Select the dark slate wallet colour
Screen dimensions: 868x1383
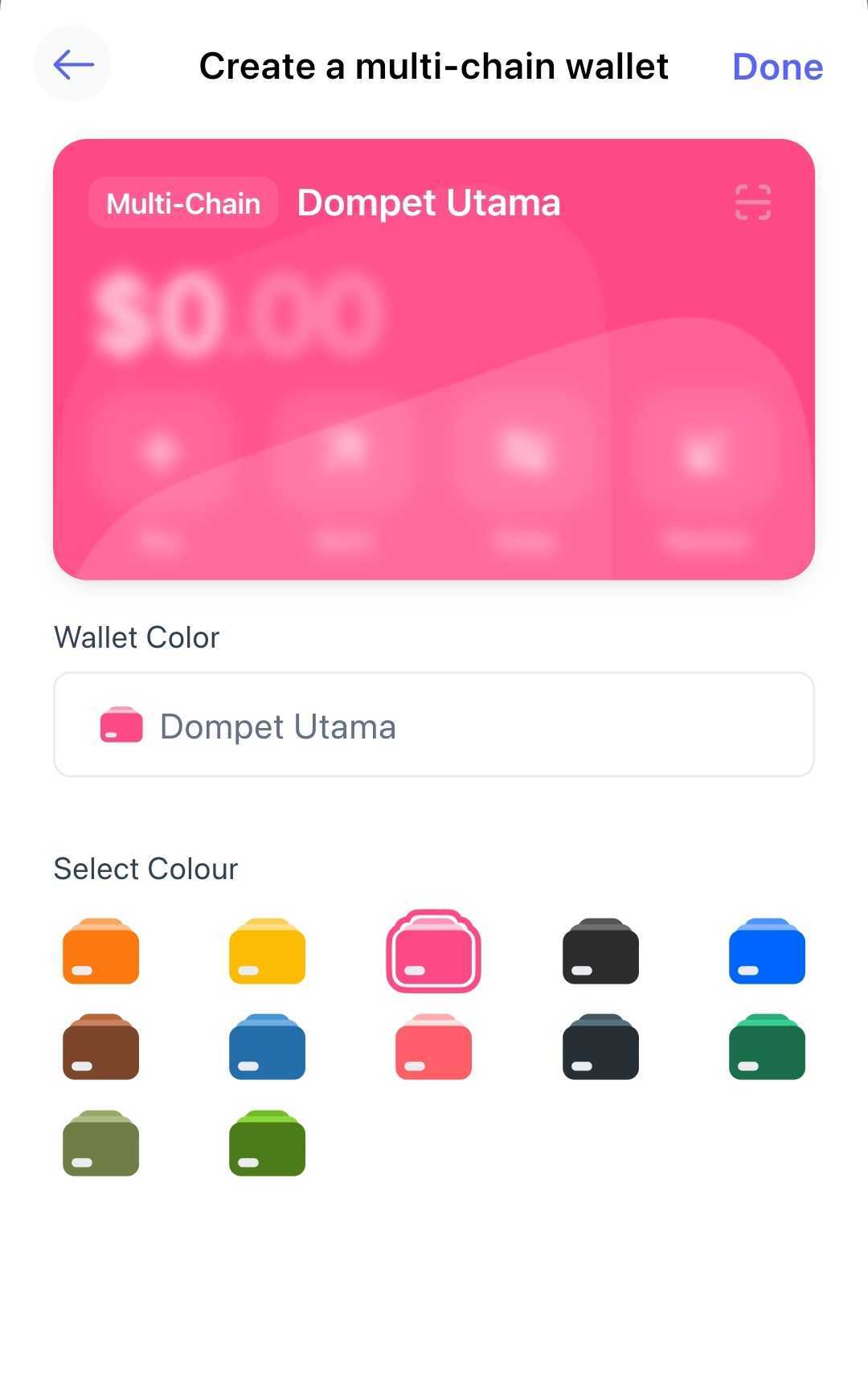pyautogui.click(x=600, y=1049)
